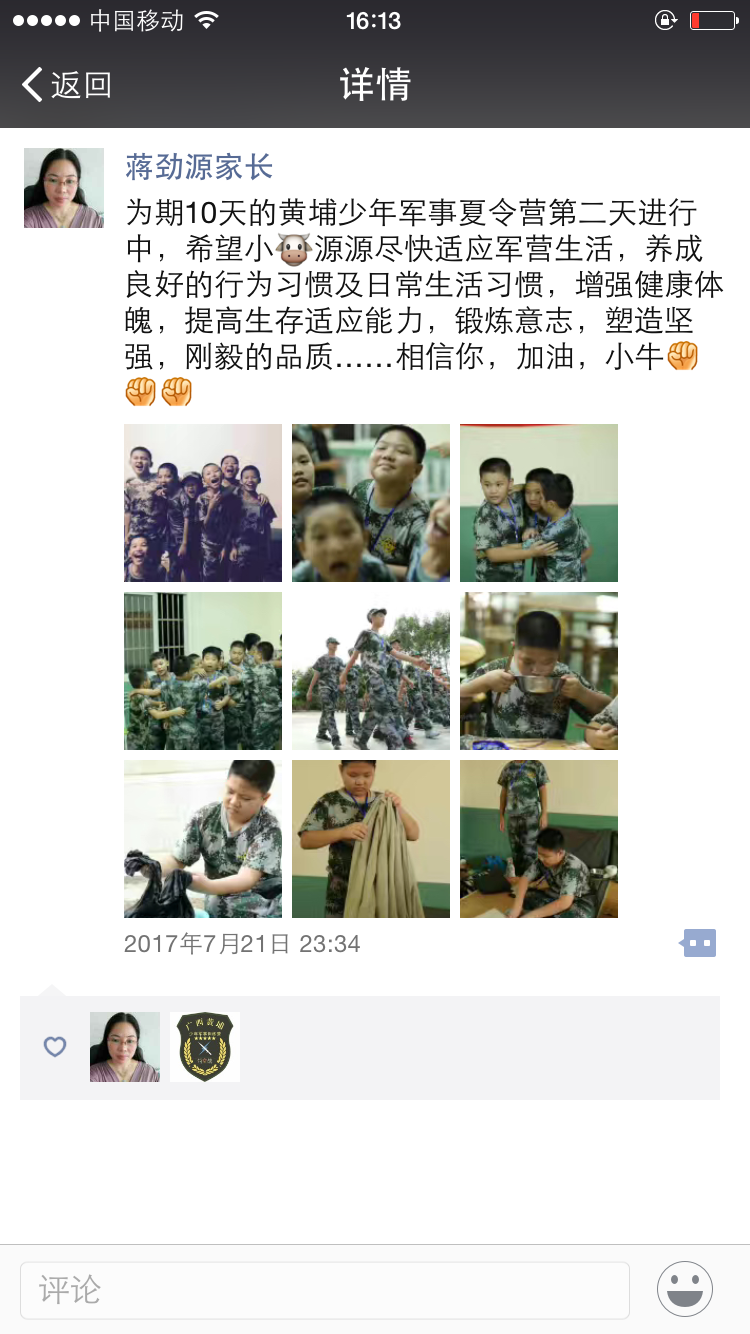750x1334 pixels.
Task: View the group photo of laughing kids
Action: 203,503
